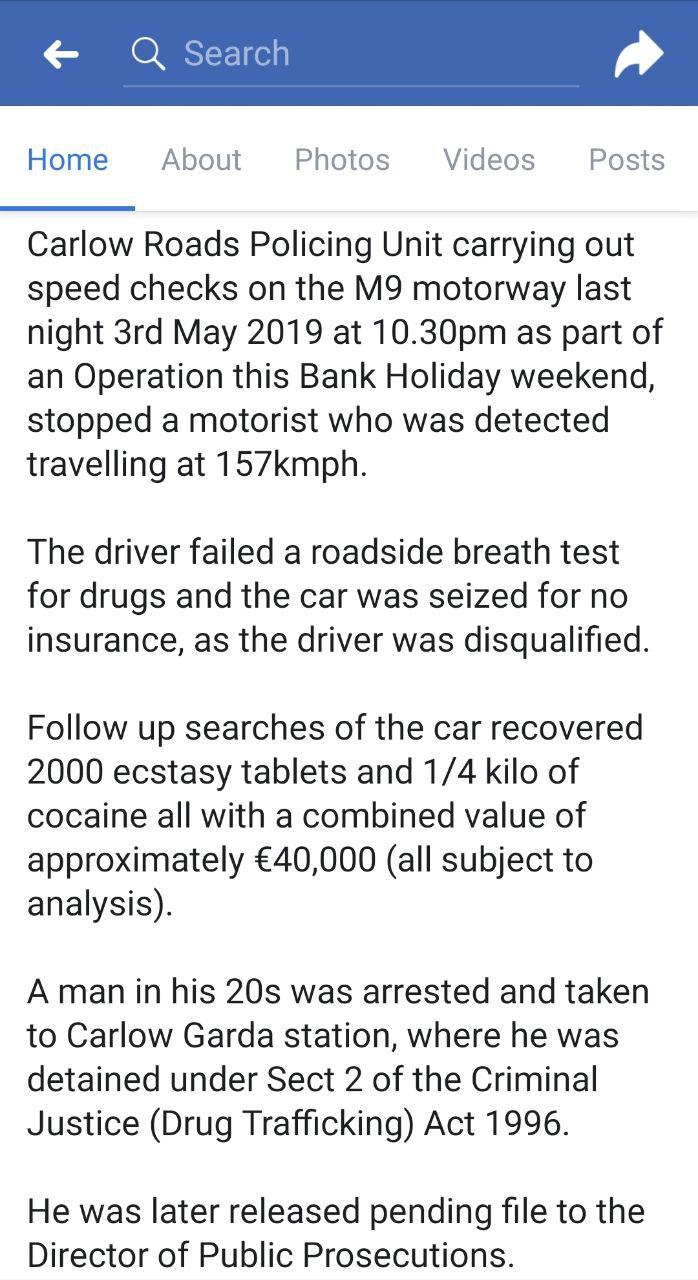Select the Videos tab

pos(488,160)
